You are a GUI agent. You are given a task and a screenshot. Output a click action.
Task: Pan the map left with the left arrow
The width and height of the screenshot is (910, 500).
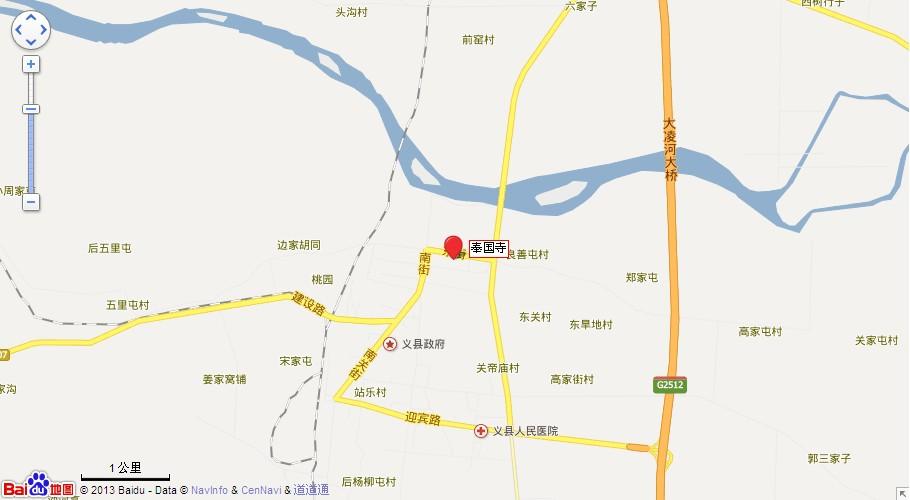click(19, 30)
